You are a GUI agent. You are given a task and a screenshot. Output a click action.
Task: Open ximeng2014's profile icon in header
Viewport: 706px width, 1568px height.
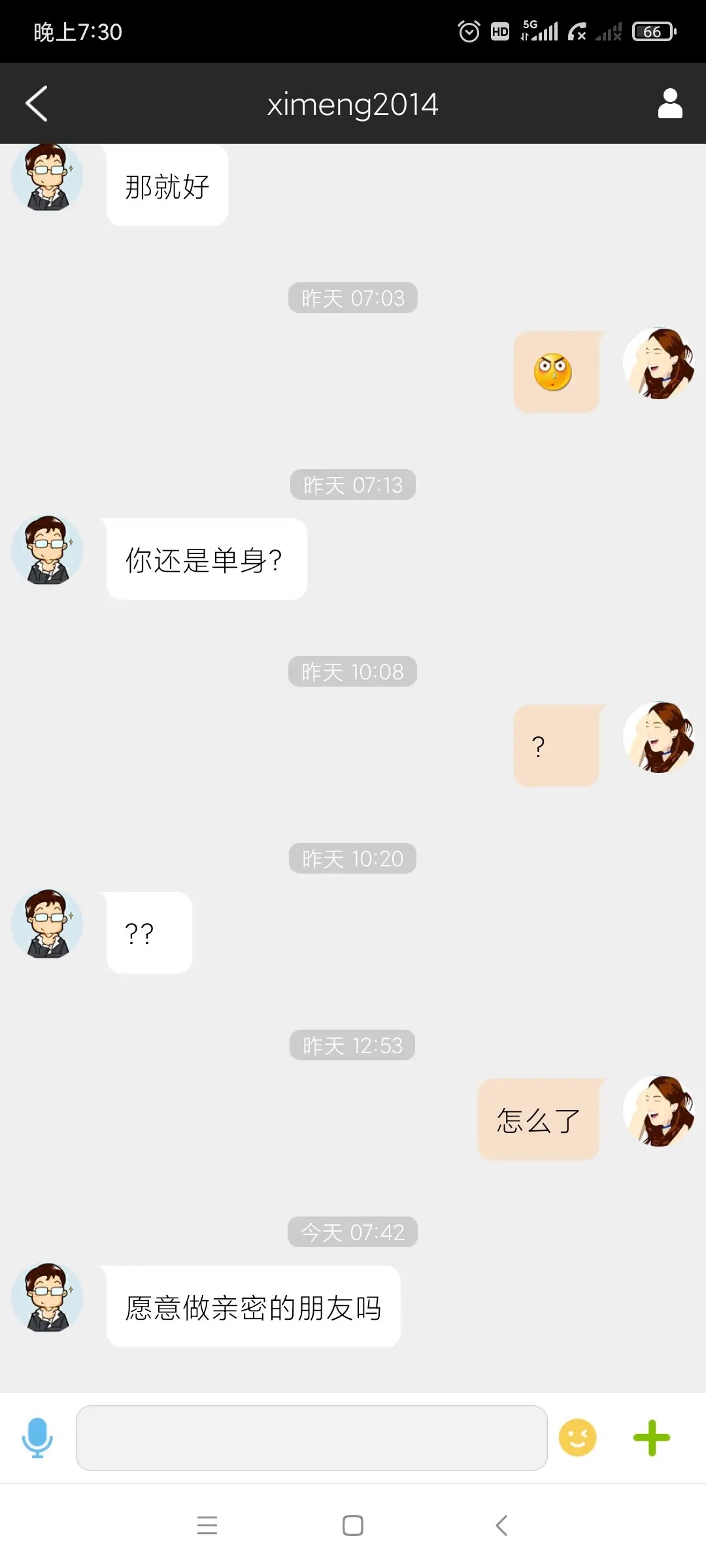(669, 103)
